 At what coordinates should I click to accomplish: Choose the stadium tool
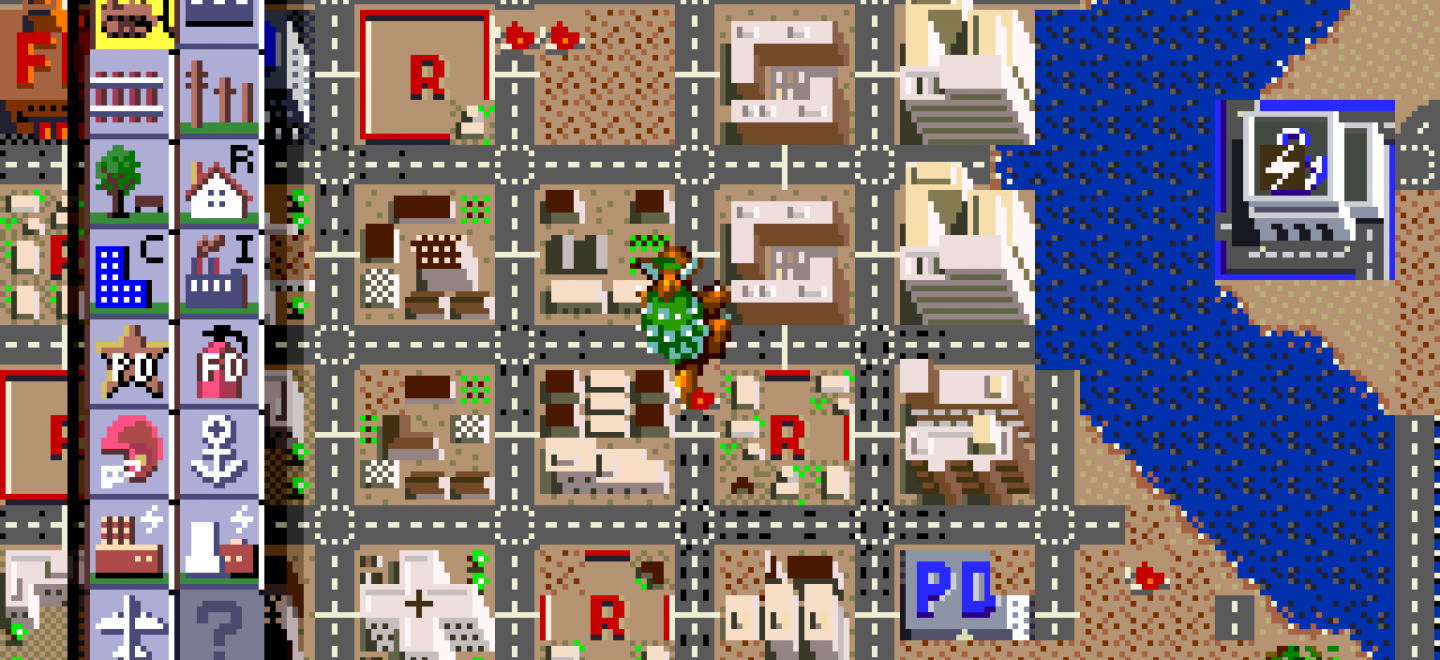[130, 452]
